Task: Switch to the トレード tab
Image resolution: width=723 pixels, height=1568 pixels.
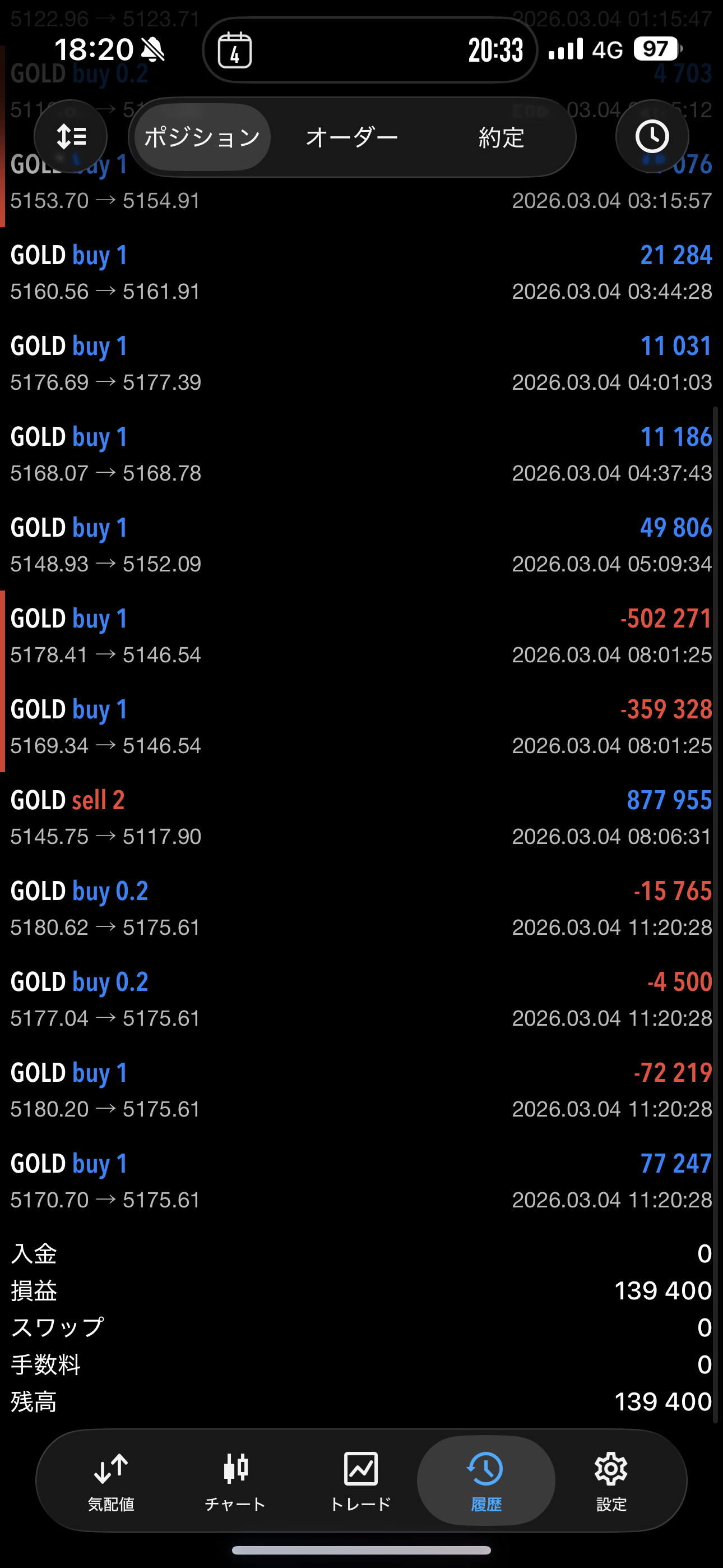Action: [x=360, y=1481]
